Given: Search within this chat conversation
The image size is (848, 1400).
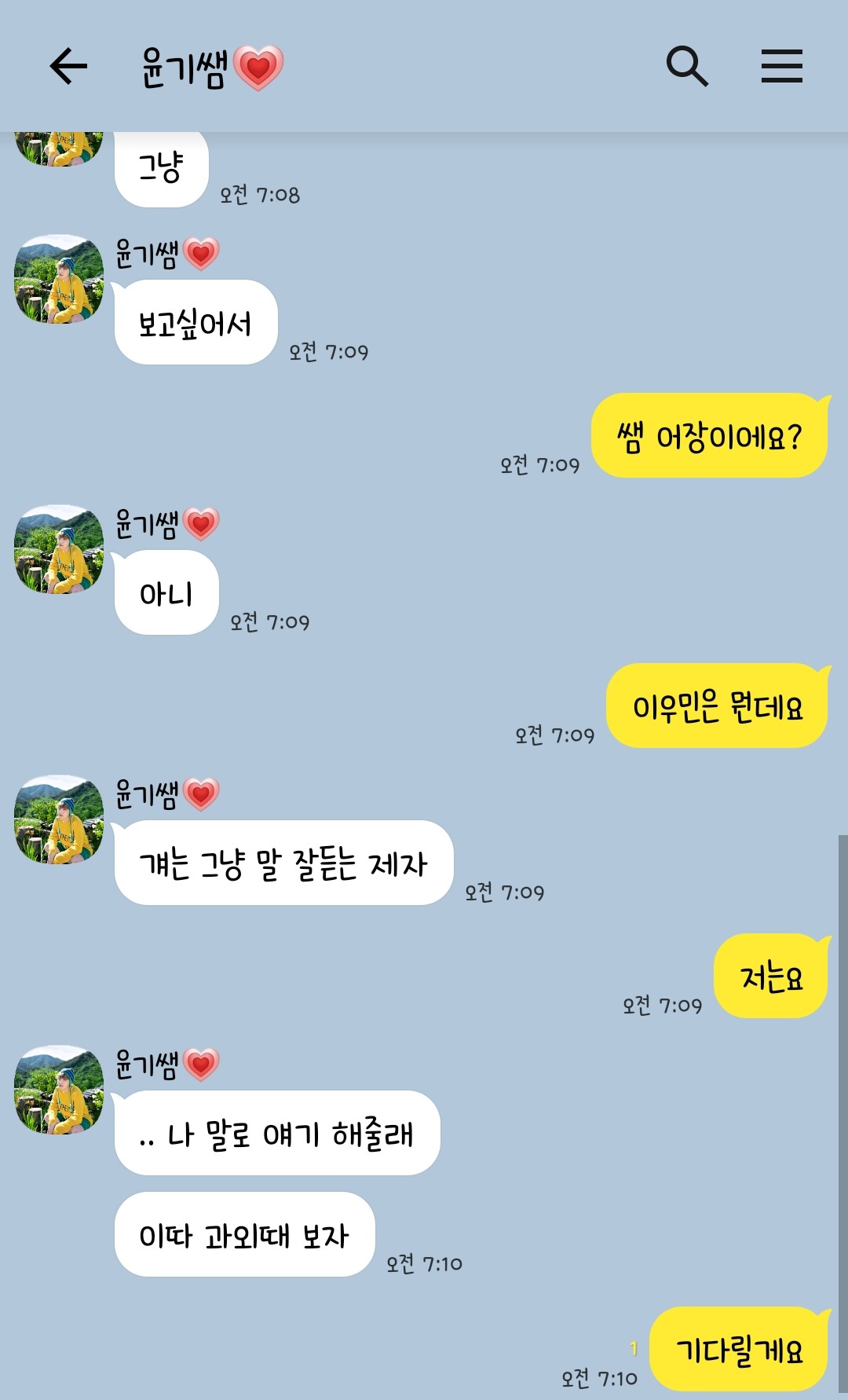Looking at the screenshot, I should [687, 65].
